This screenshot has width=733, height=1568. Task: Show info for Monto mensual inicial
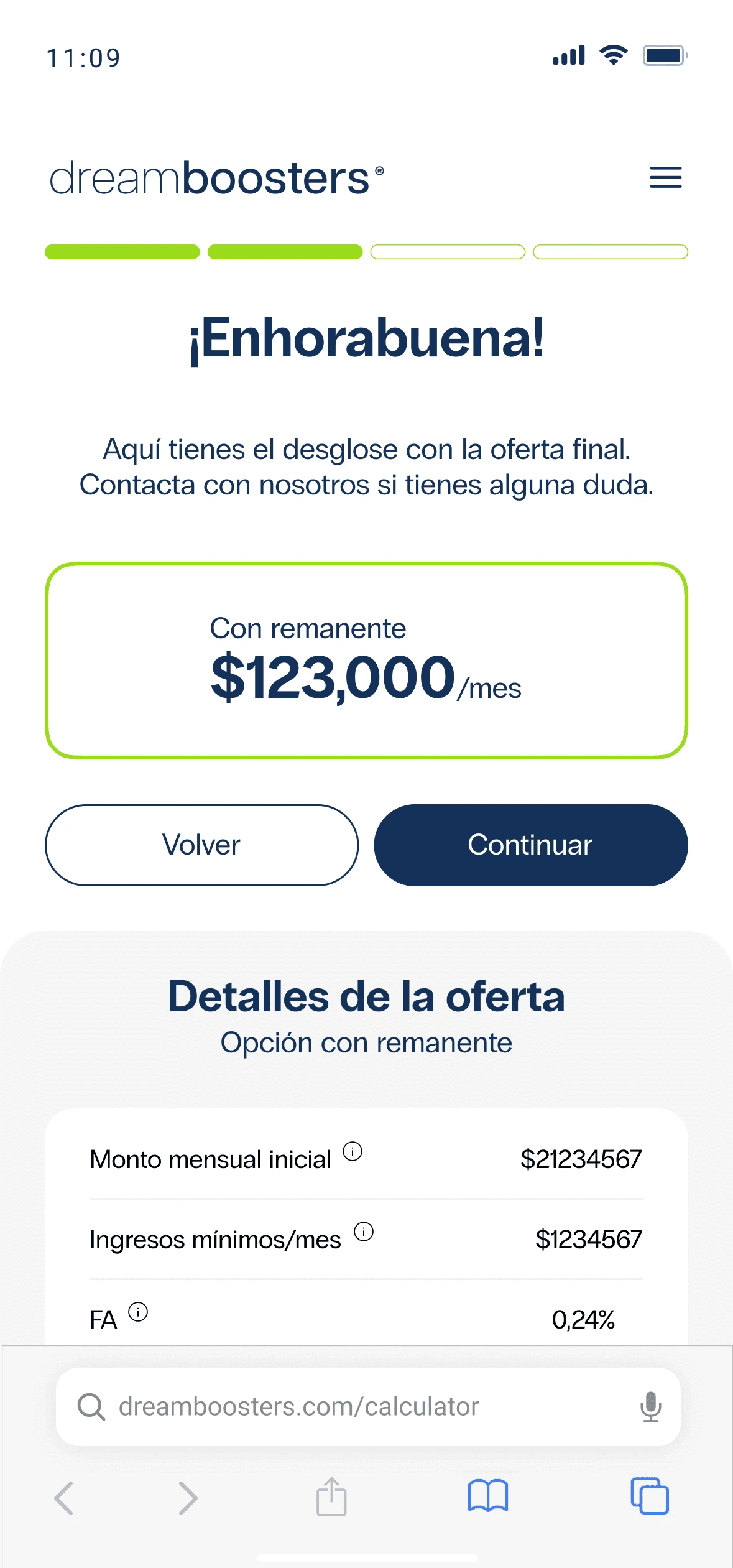pyautogui.click(x=353, y=1151)
